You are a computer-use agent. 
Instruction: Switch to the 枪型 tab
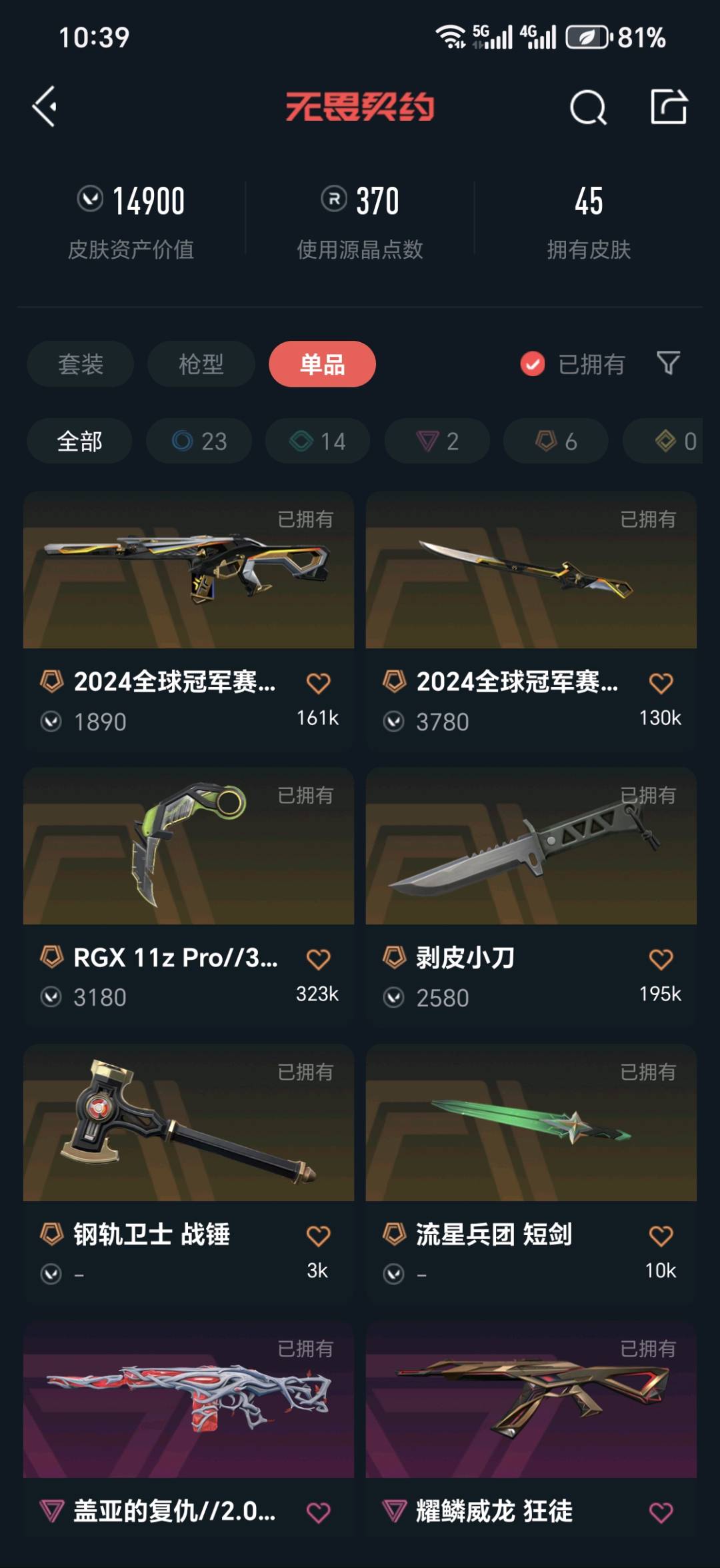click(201, 364)
